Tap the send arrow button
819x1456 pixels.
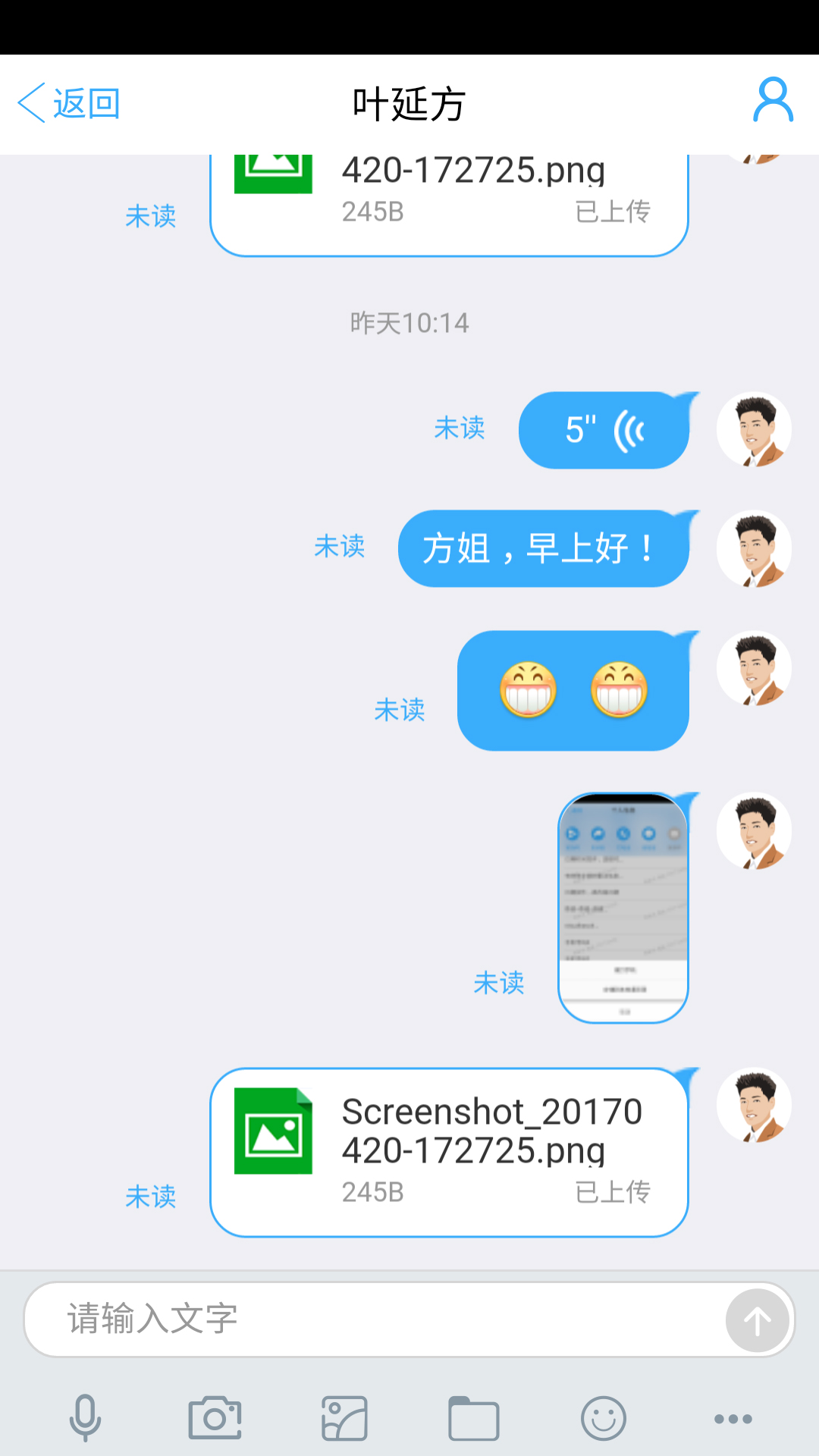pos(757,1320)
